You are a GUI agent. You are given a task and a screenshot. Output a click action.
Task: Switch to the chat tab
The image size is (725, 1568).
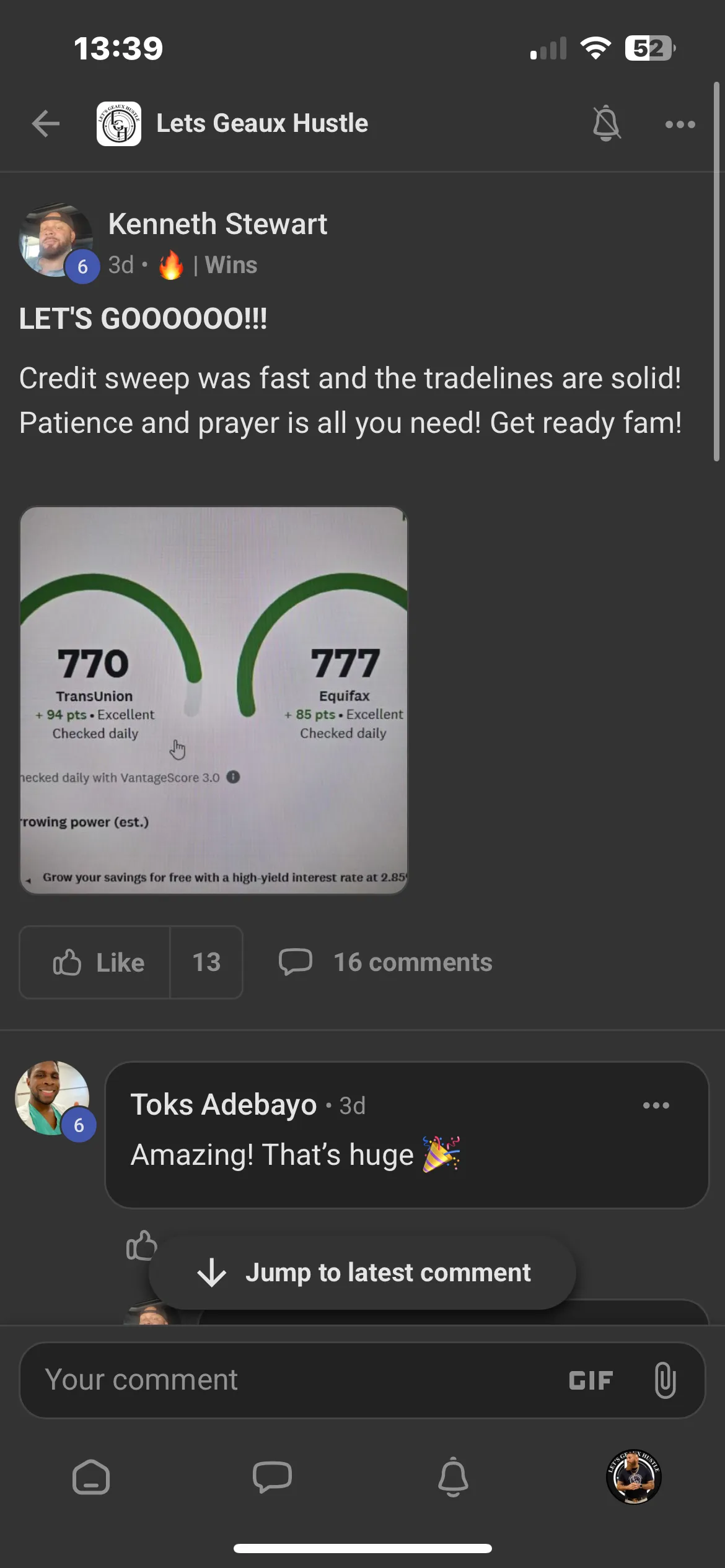click(x=272, y=1478)
